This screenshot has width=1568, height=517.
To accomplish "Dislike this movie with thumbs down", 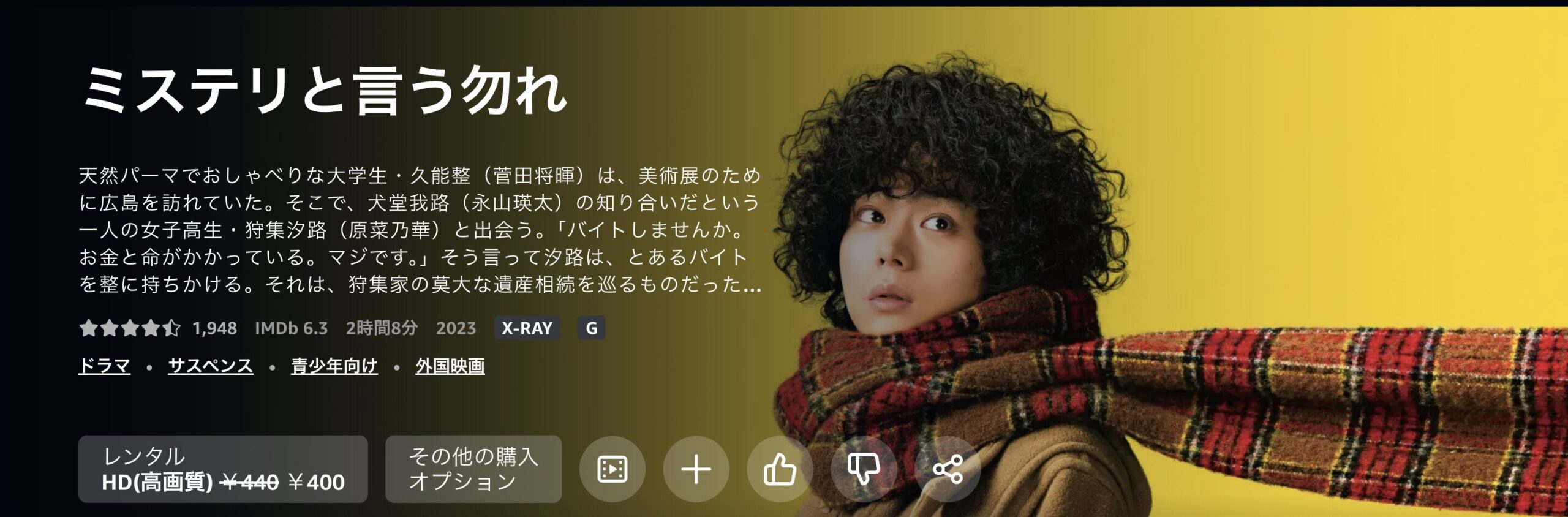I will 864,470.
